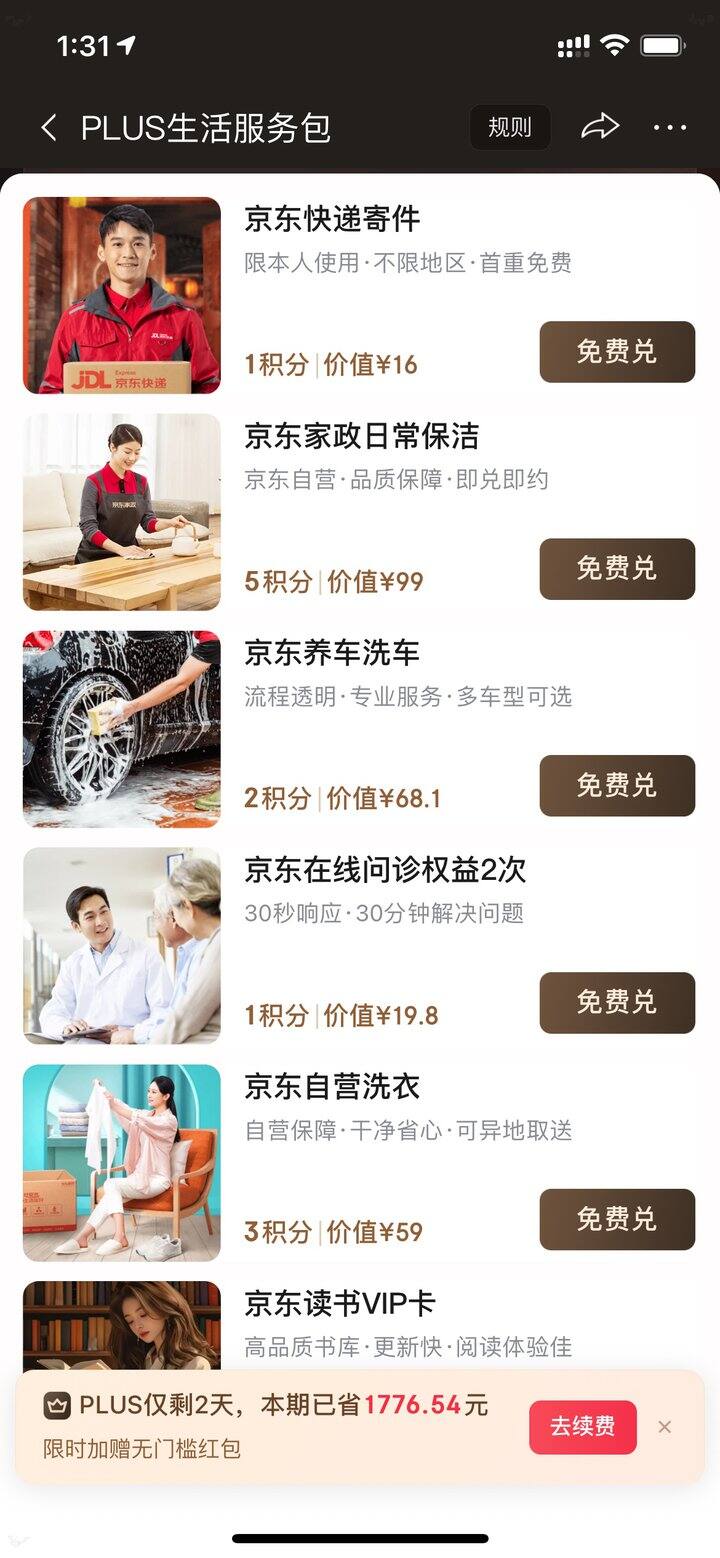Redeem 京东在线问诊权益2次 via its 免费兑 button

pos(616,1003)
